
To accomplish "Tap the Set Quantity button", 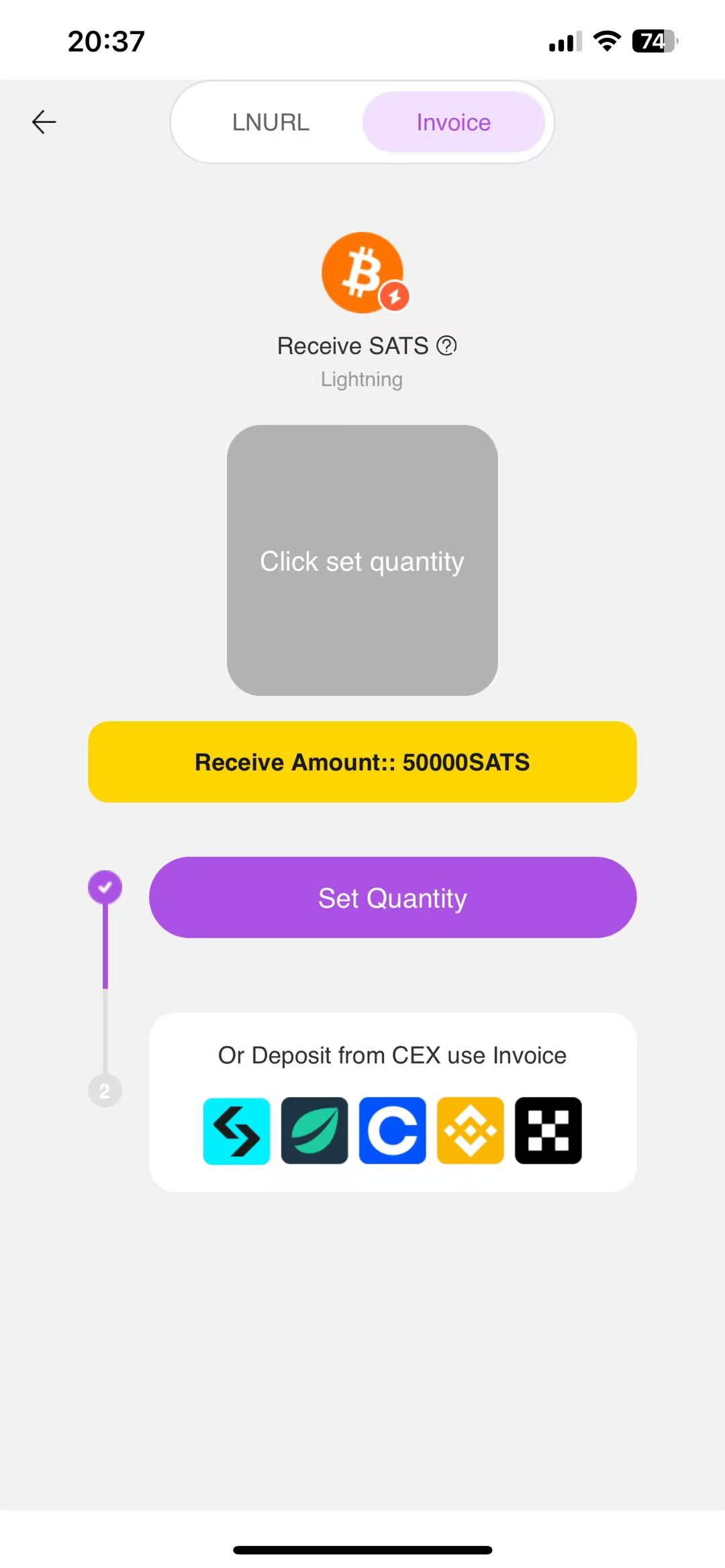I will pyautogui.click(x=392, y=898).
